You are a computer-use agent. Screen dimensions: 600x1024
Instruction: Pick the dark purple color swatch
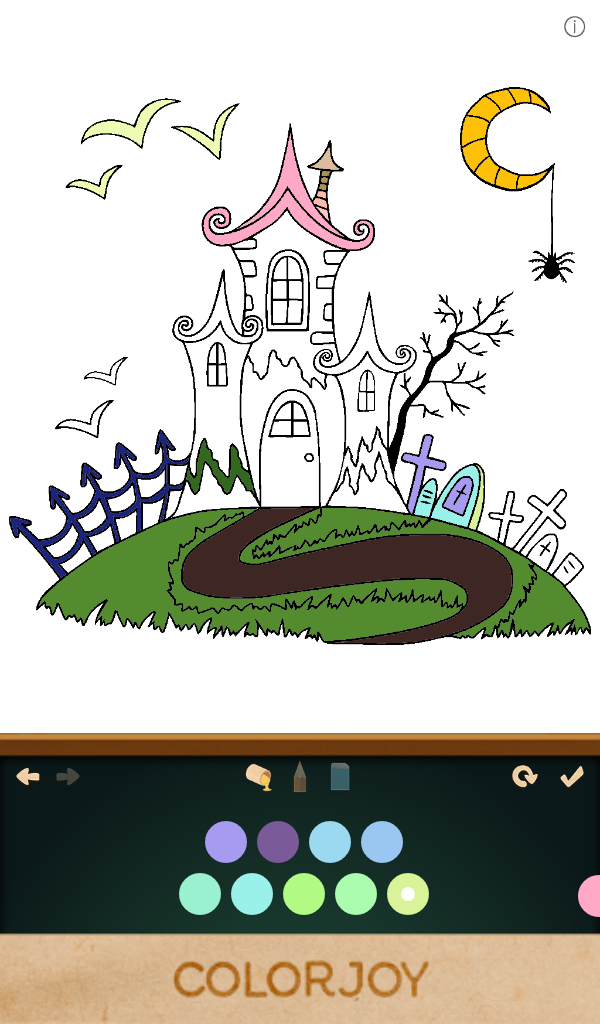click(278, 842)
